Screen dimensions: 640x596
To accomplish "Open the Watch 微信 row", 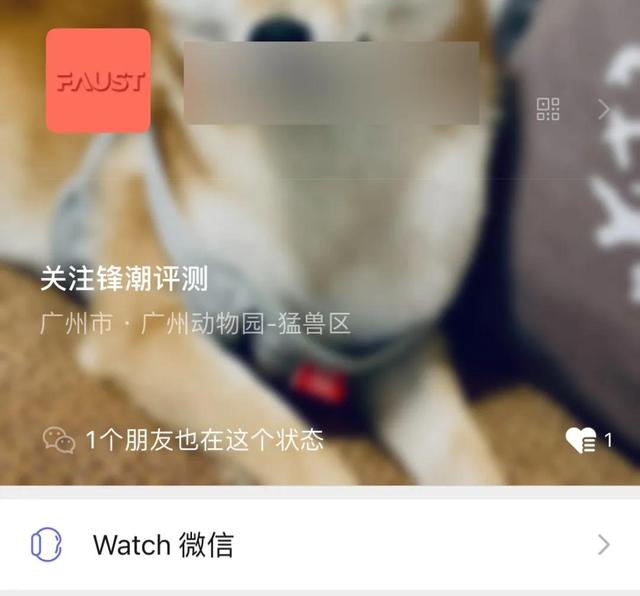I will pyautogui.click(x=320, y=545).
